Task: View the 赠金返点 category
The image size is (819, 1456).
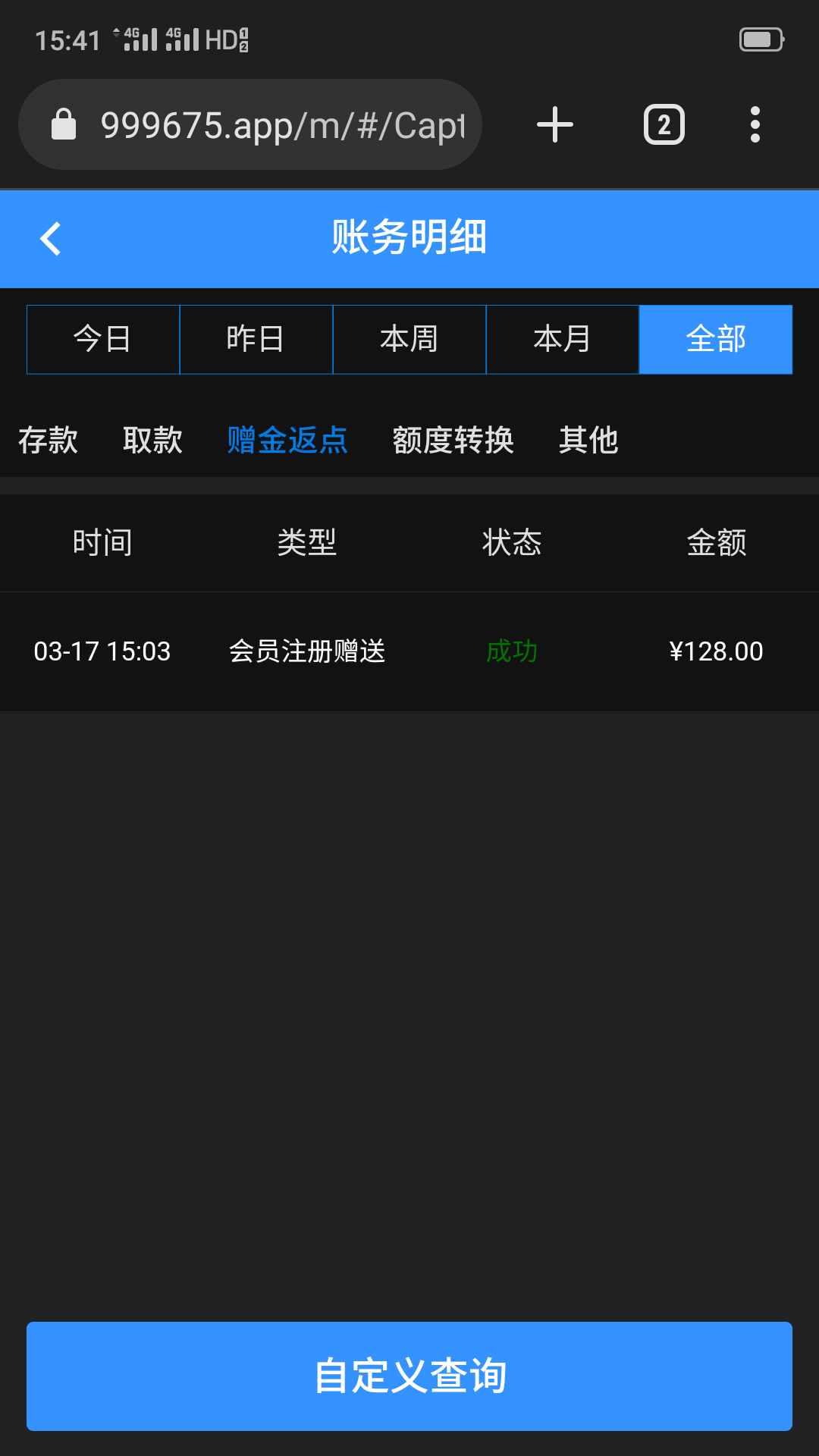Action: tap(287, 440)
